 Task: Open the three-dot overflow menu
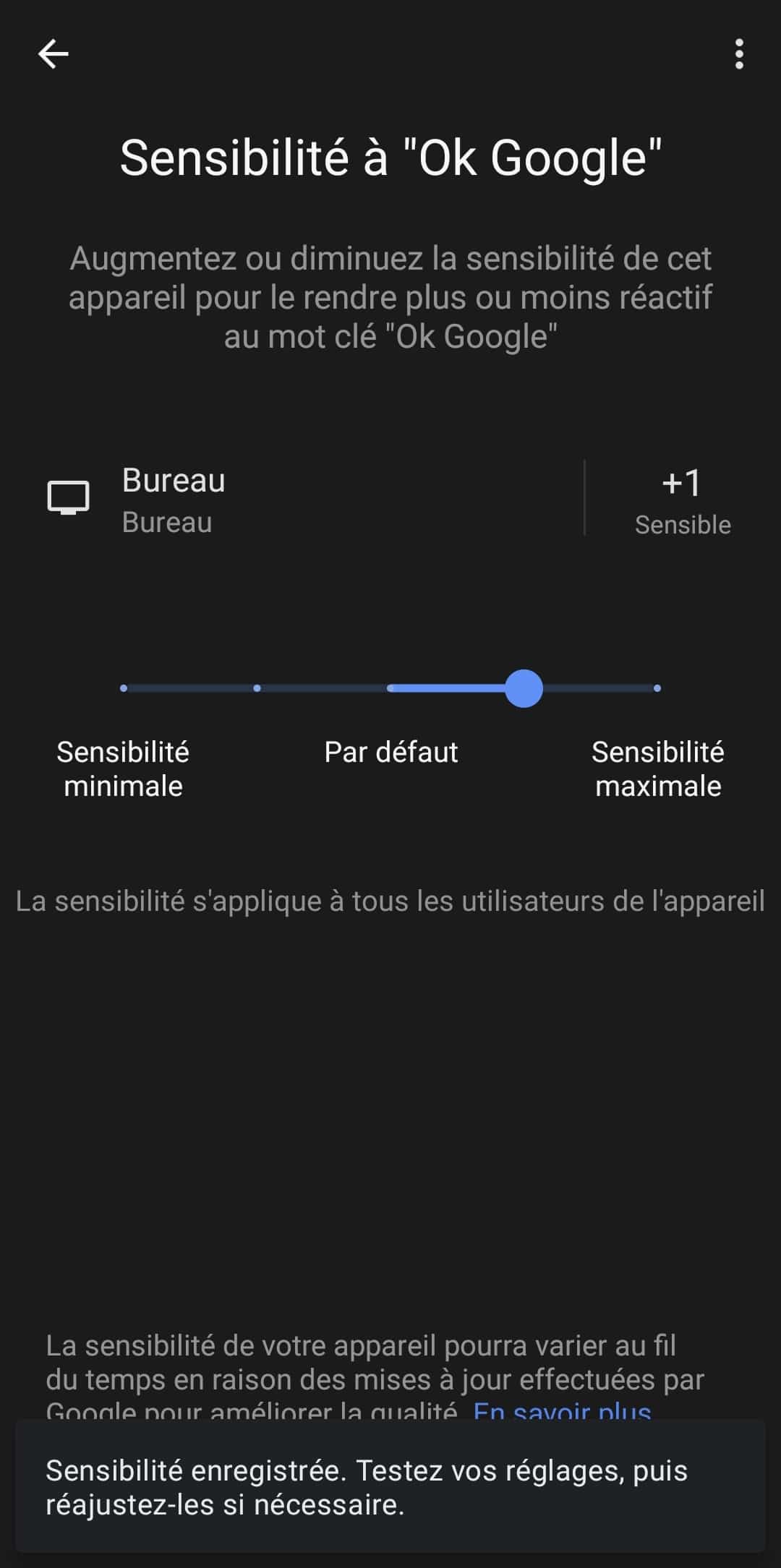click(738, 54)
